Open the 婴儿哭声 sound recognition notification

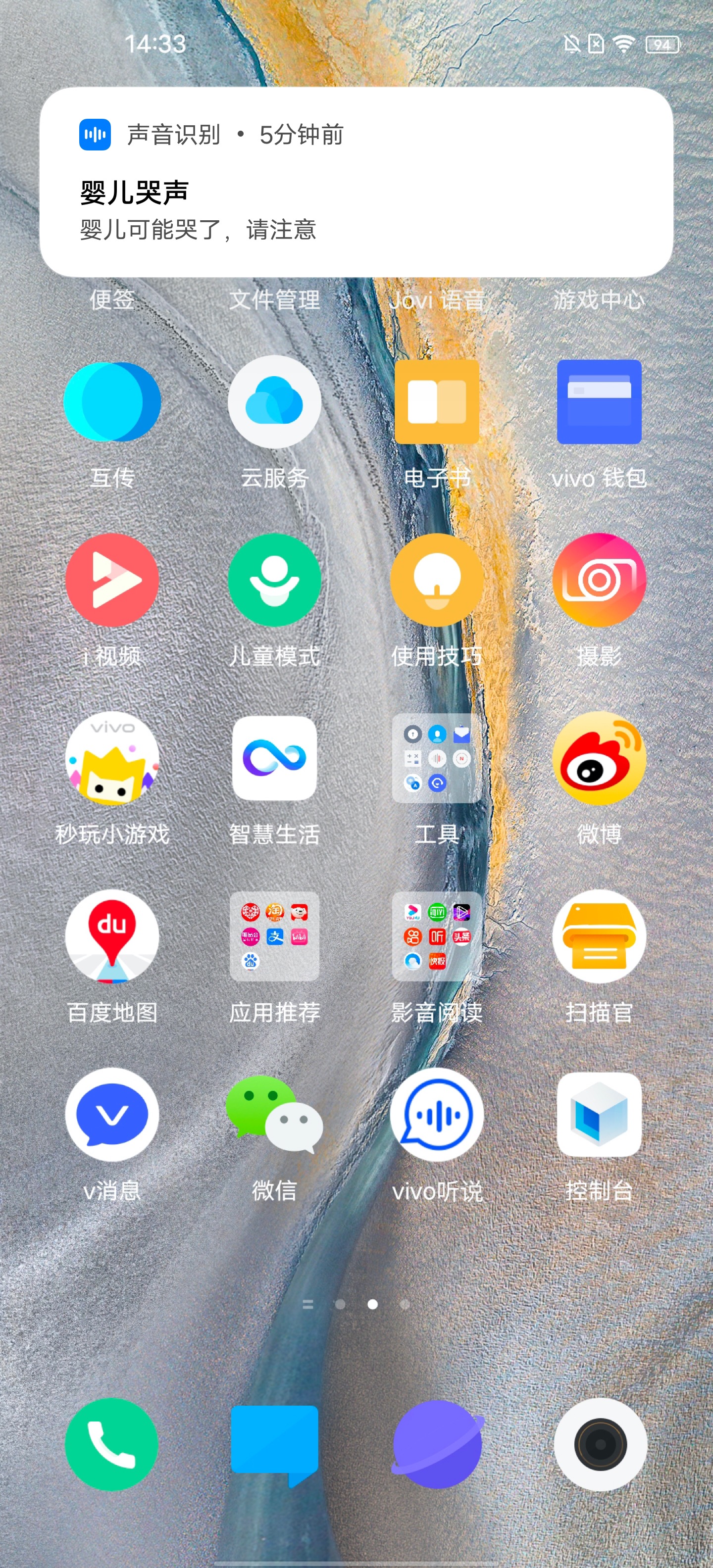(356, 183)
